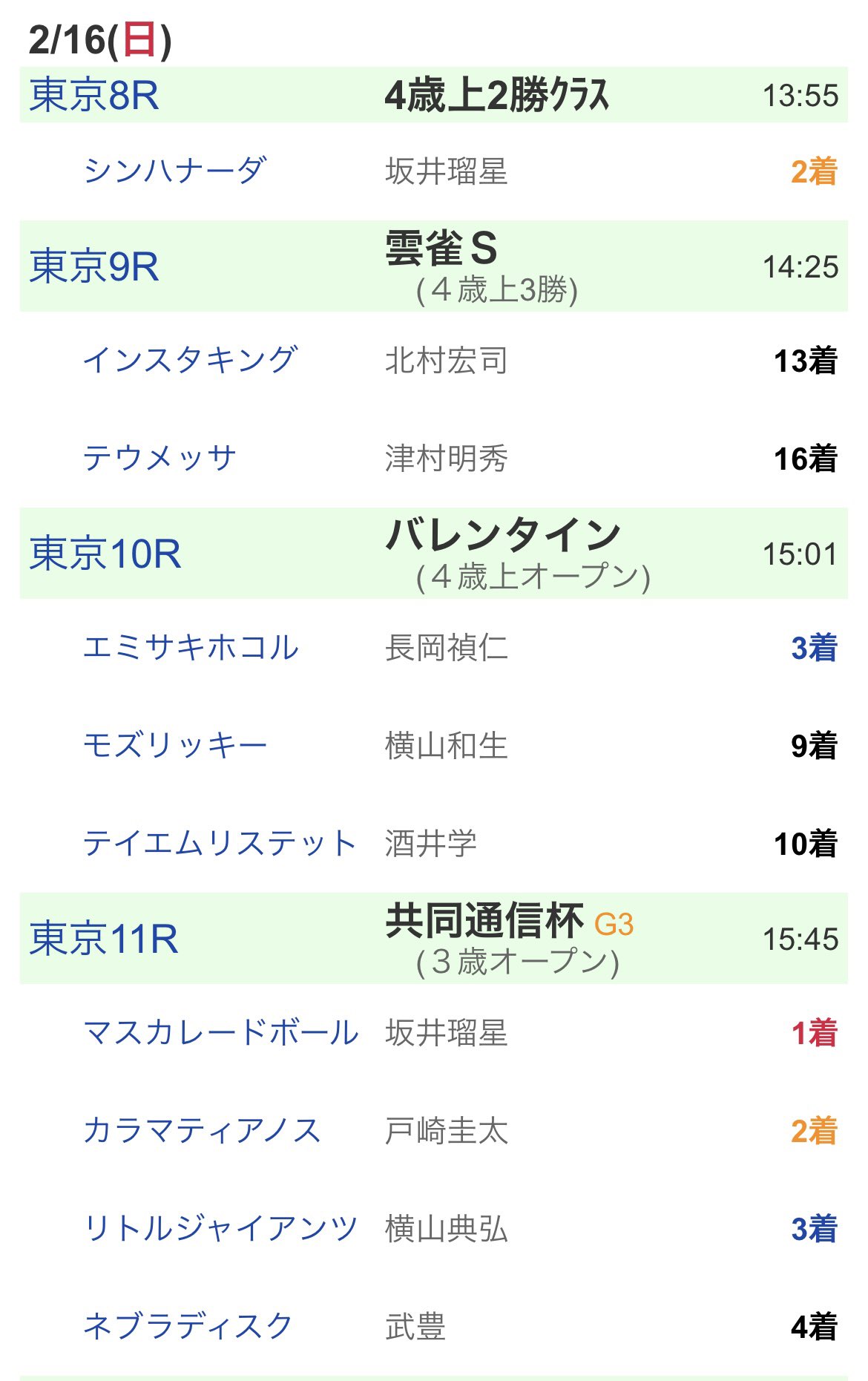The height and width of the screenshot is (1381, 868).
Task: View horse カラマティアノス details
Action: (202, 1130)
